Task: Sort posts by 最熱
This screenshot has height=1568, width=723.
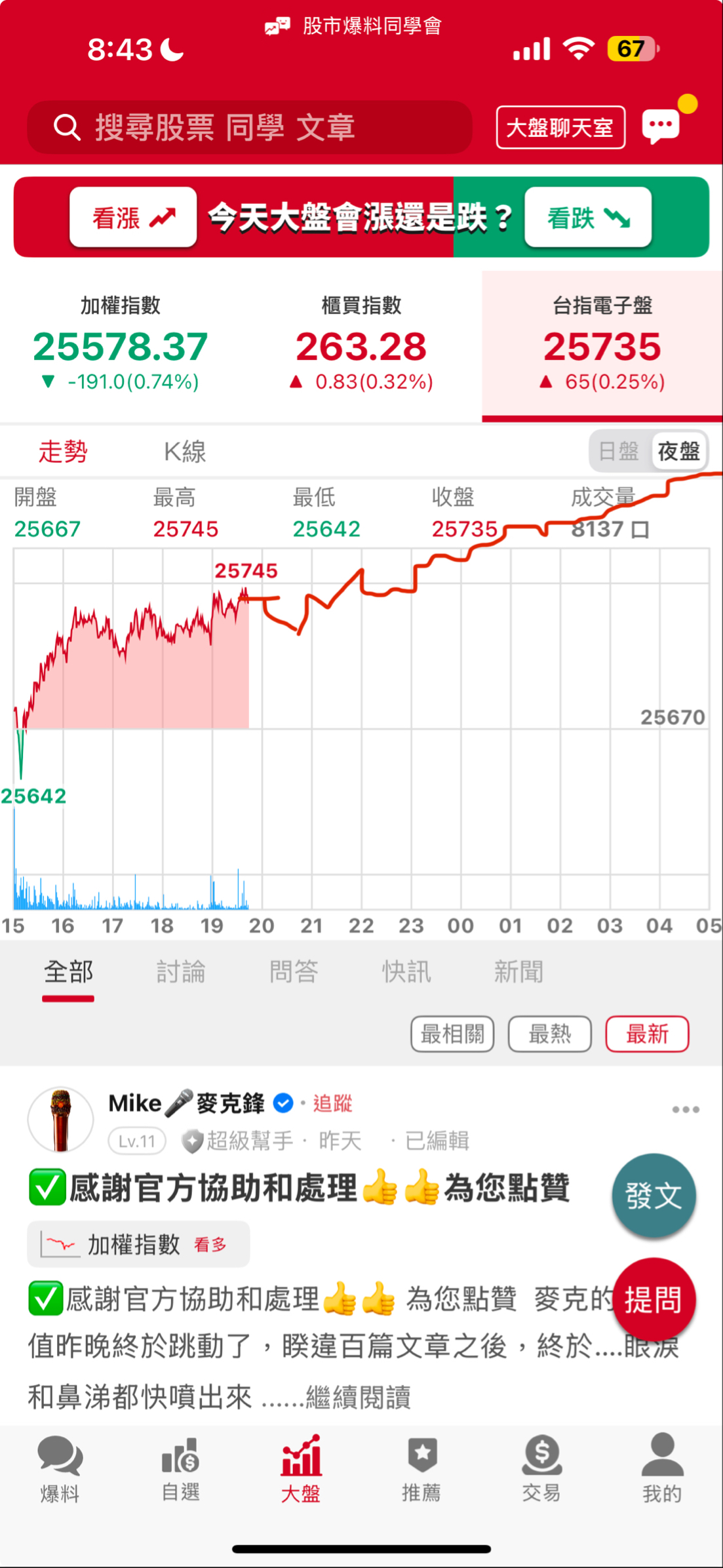Action: click(549, 1034)
